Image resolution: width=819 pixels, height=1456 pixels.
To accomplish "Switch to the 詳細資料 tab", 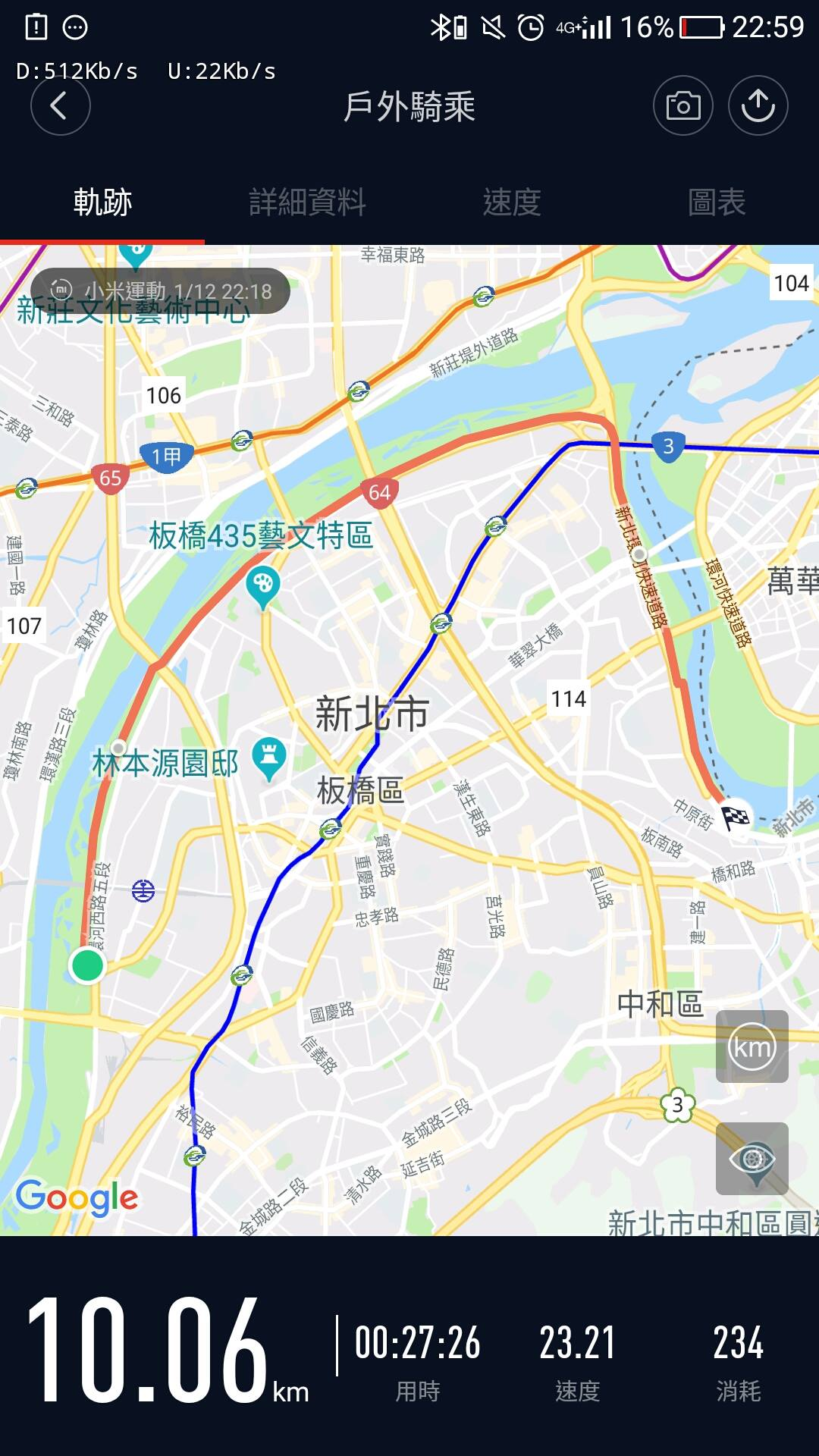I will tap(307, 202).
